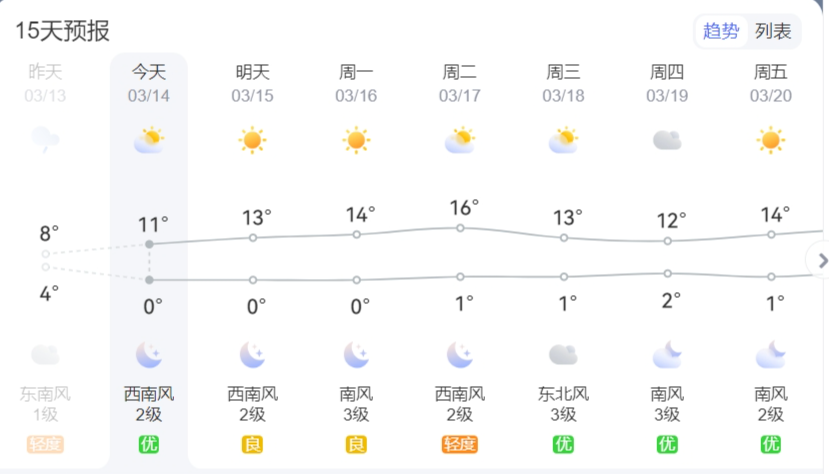Open the 周一 03/16 forecast

(356, 82)
